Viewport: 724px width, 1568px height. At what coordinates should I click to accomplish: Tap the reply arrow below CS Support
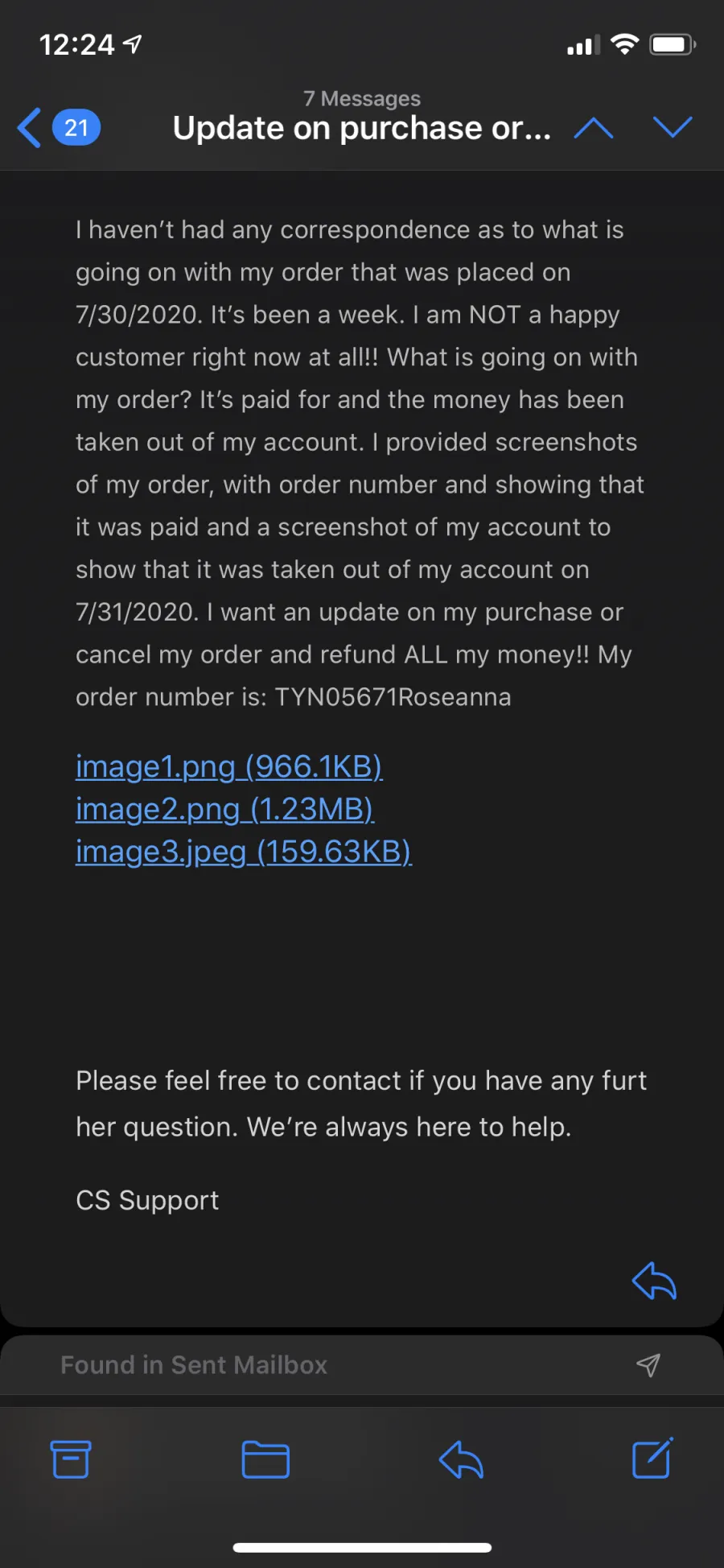point(654,1281)
